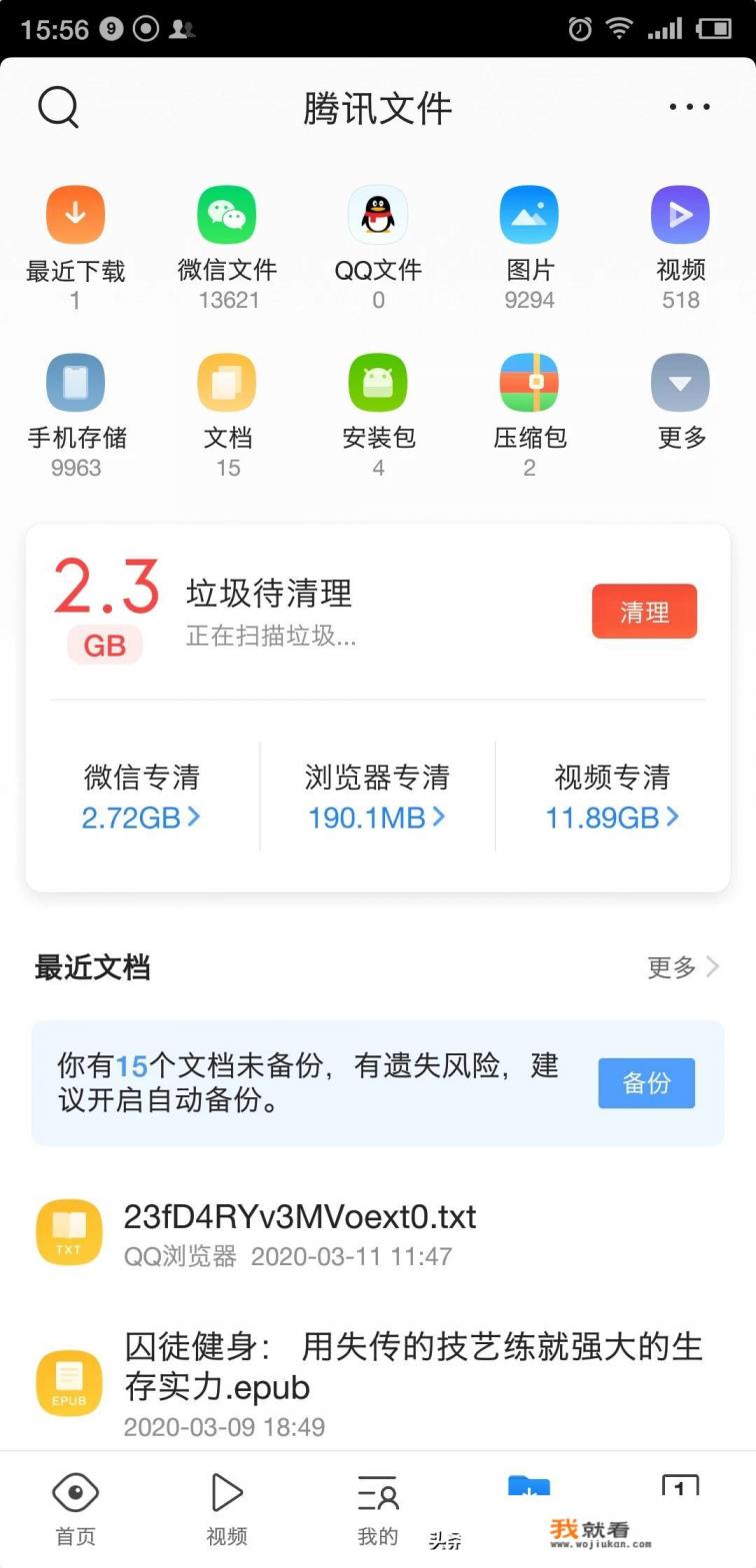Open 浏览器专清 190.1MB cleanup

tap(377, 797)
